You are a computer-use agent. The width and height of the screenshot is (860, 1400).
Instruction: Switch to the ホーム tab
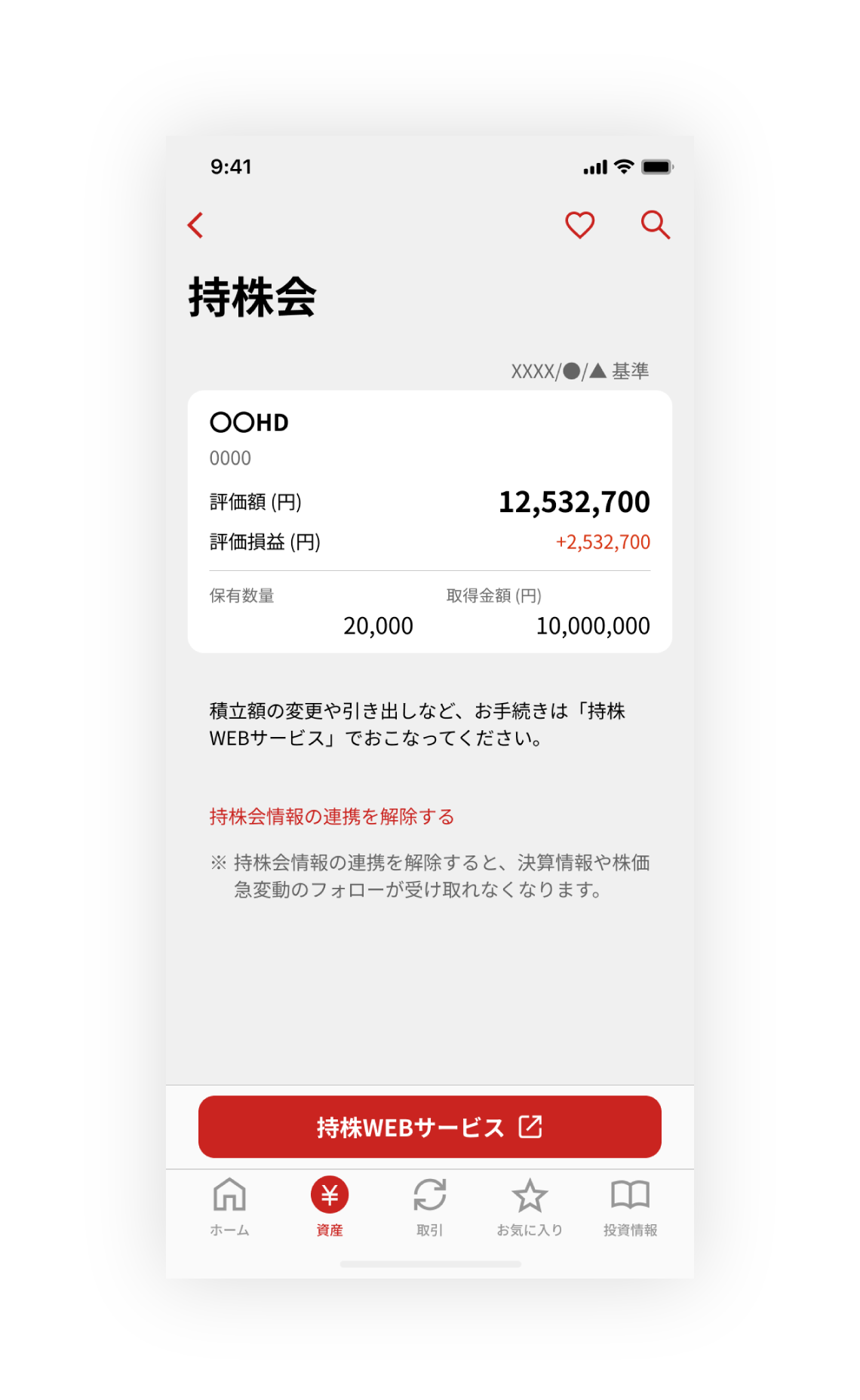[229, 1207]
